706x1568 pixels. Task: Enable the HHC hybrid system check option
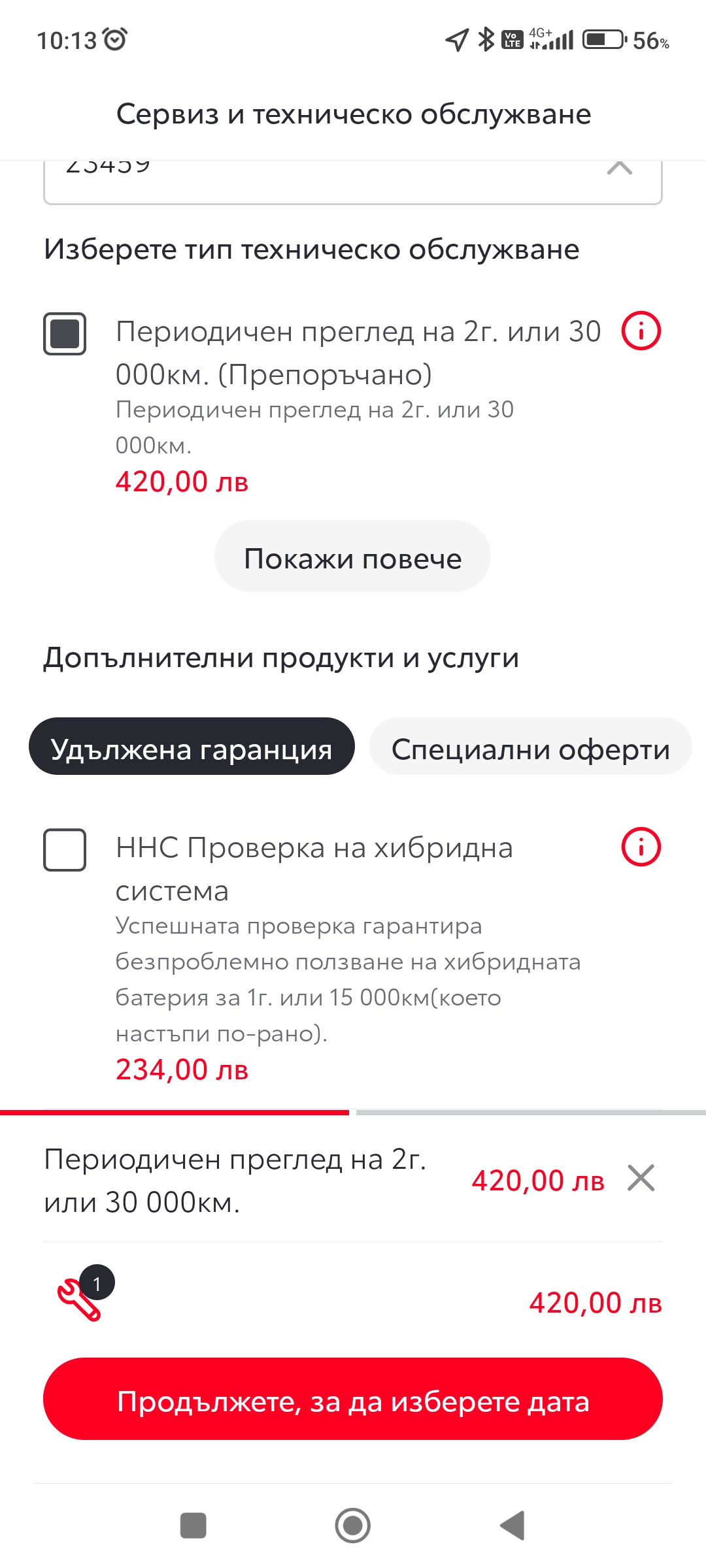point(64,851)
